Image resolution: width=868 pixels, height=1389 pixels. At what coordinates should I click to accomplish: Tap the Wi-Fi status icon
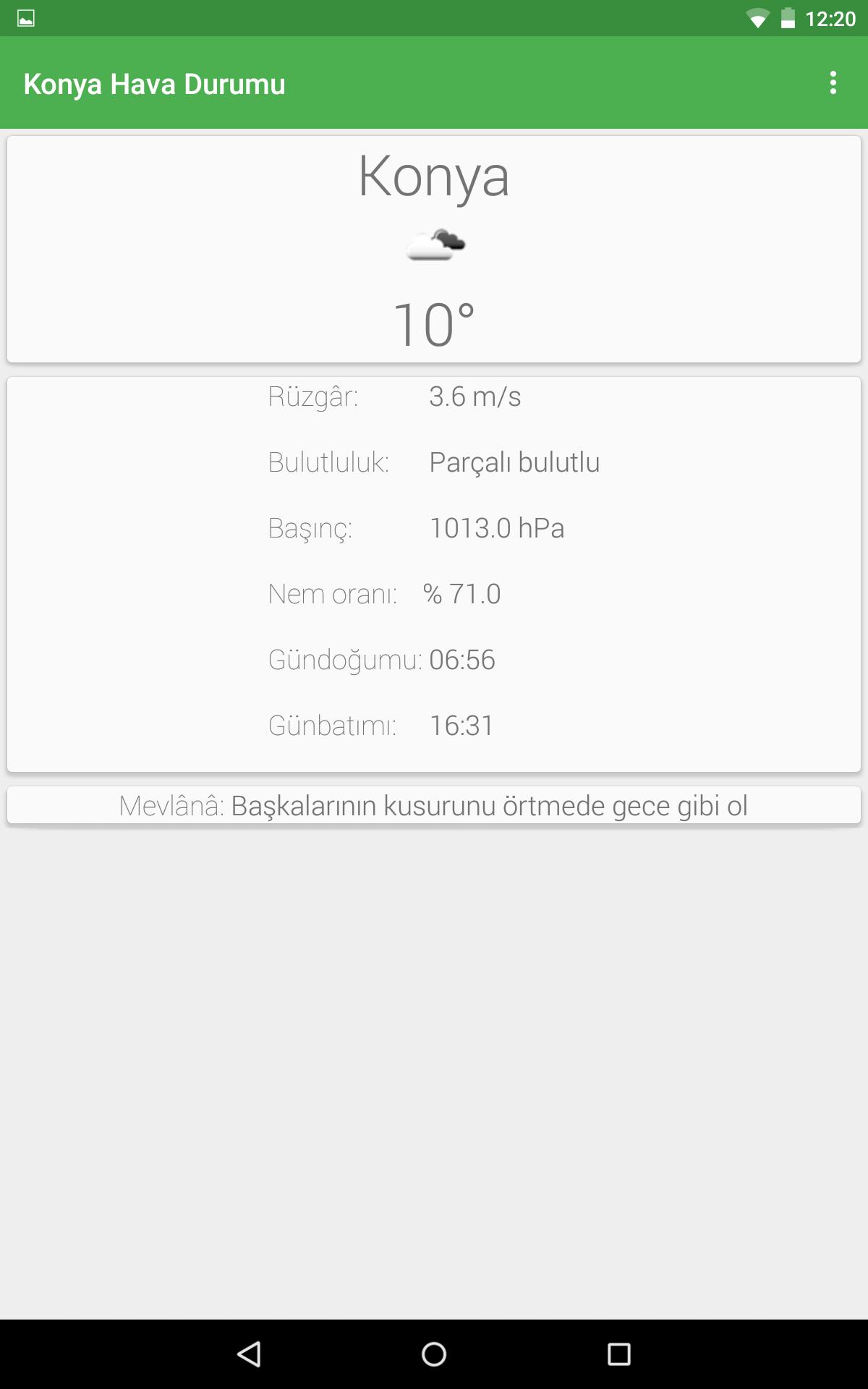click(756, 20)
